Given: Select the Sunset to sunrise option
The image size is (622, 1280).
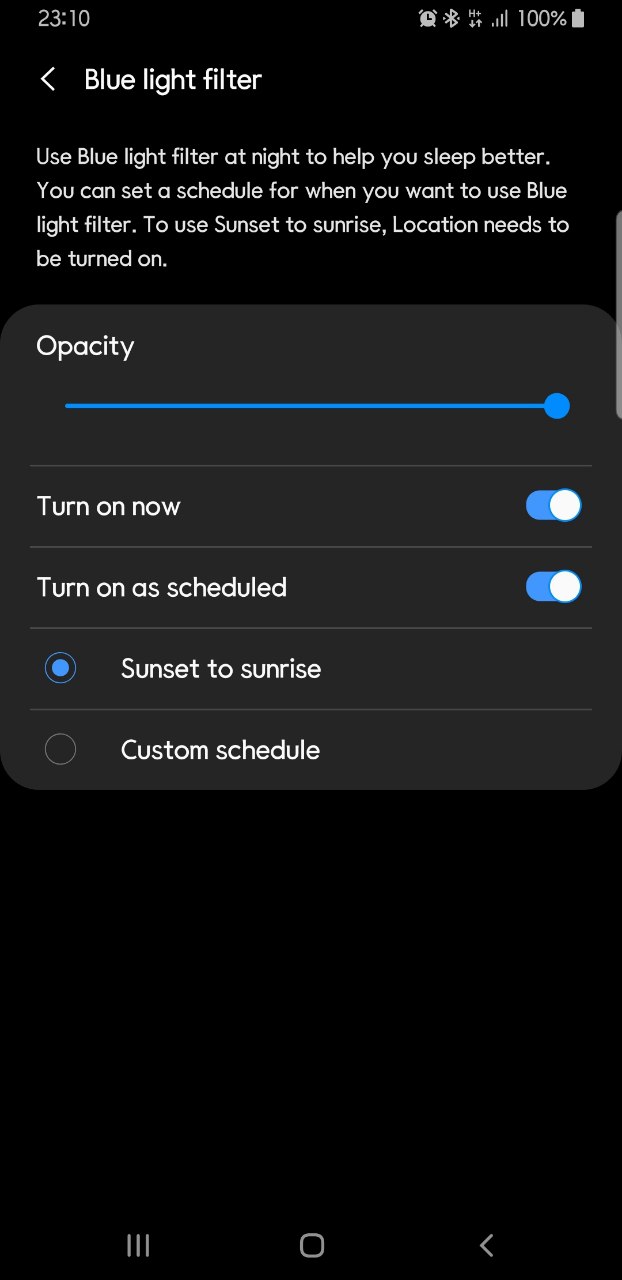Looking at the screenshot, I should point(311,669).
